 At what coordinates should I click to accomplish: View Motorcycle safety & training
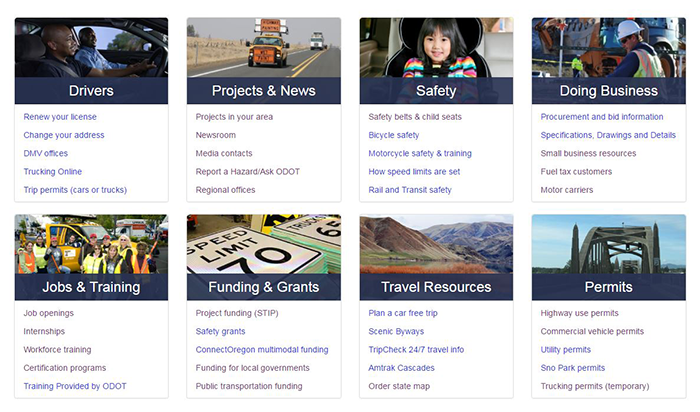(x=420, y=153)
